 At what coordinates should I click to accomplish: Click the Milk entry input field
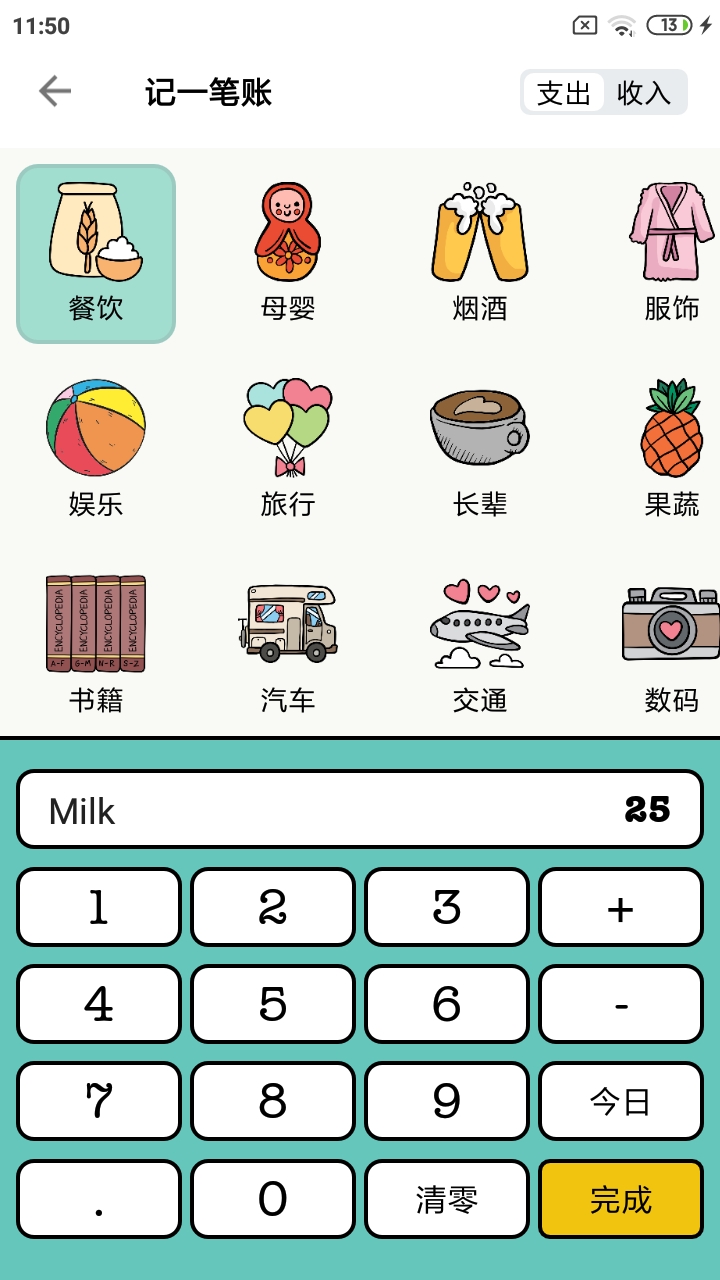(x=360, y=810)
